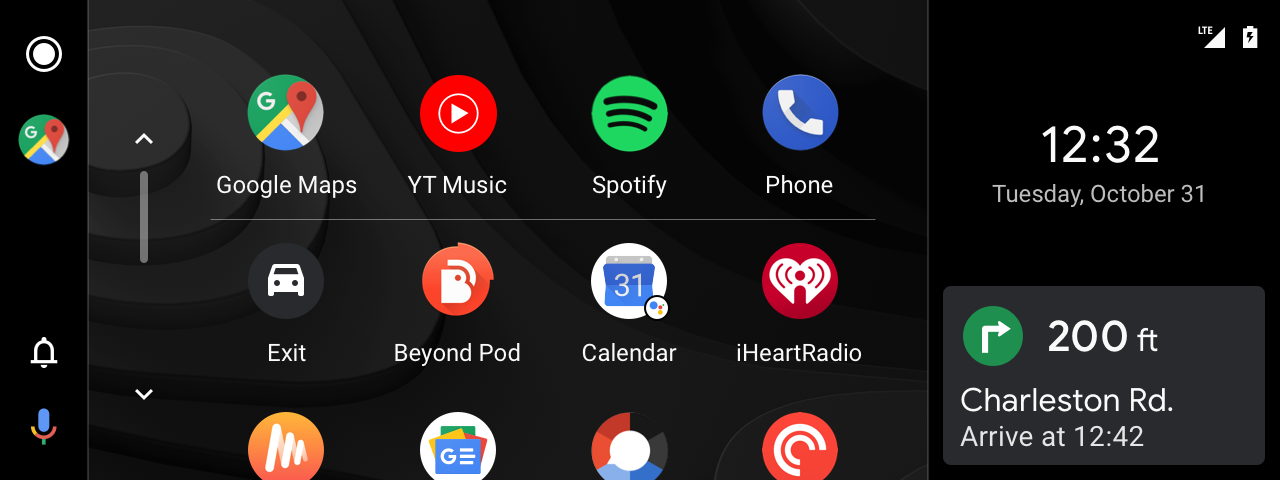Launch the Beyond Pod app
The height and width of the screenshot is (480, 1280).
[458, 281]
